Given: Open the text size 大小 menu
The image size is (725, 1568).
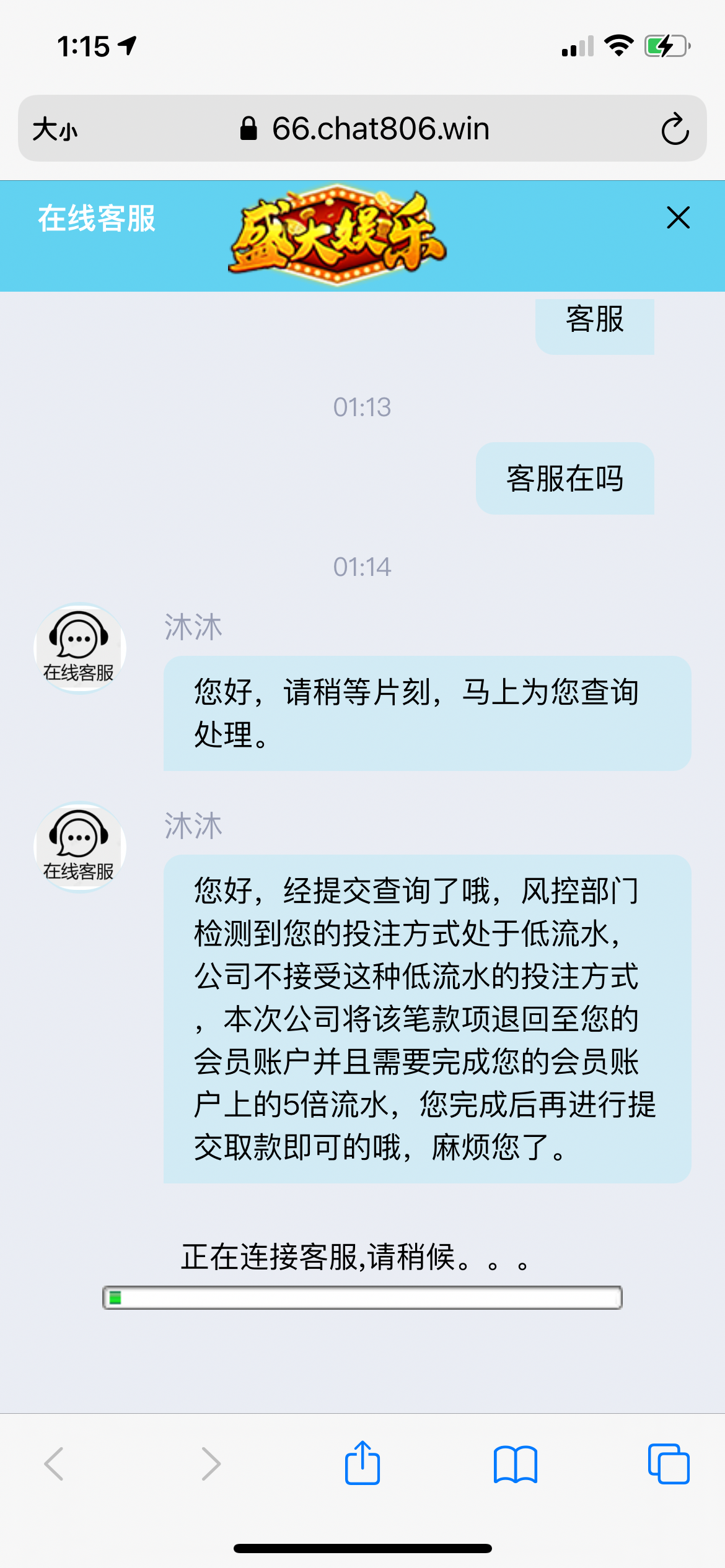Looking at the screenshot, I should [x=55, y=129].
